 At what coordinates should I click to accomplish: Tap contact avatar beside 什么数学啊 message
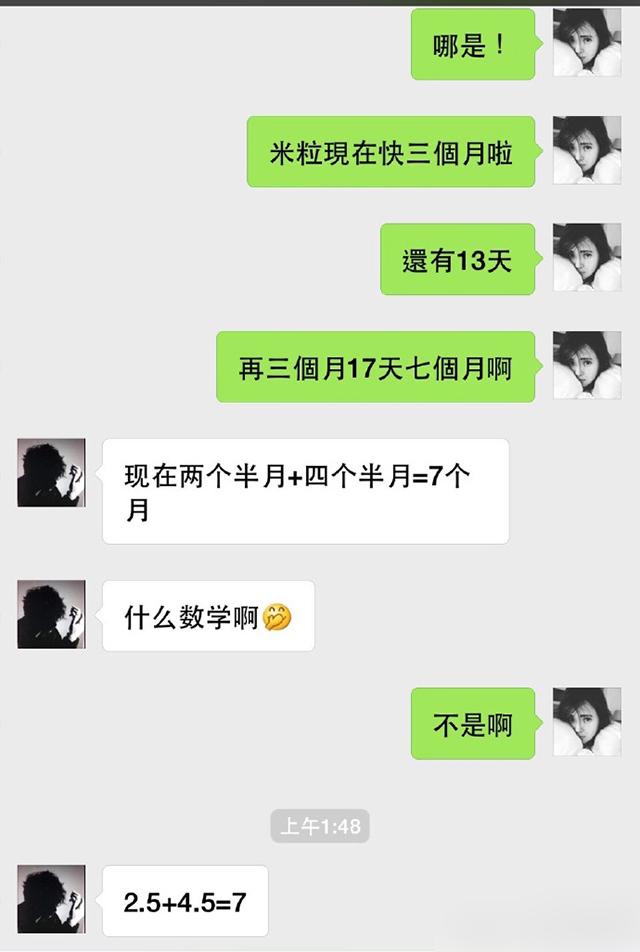[x=52, y=615]
